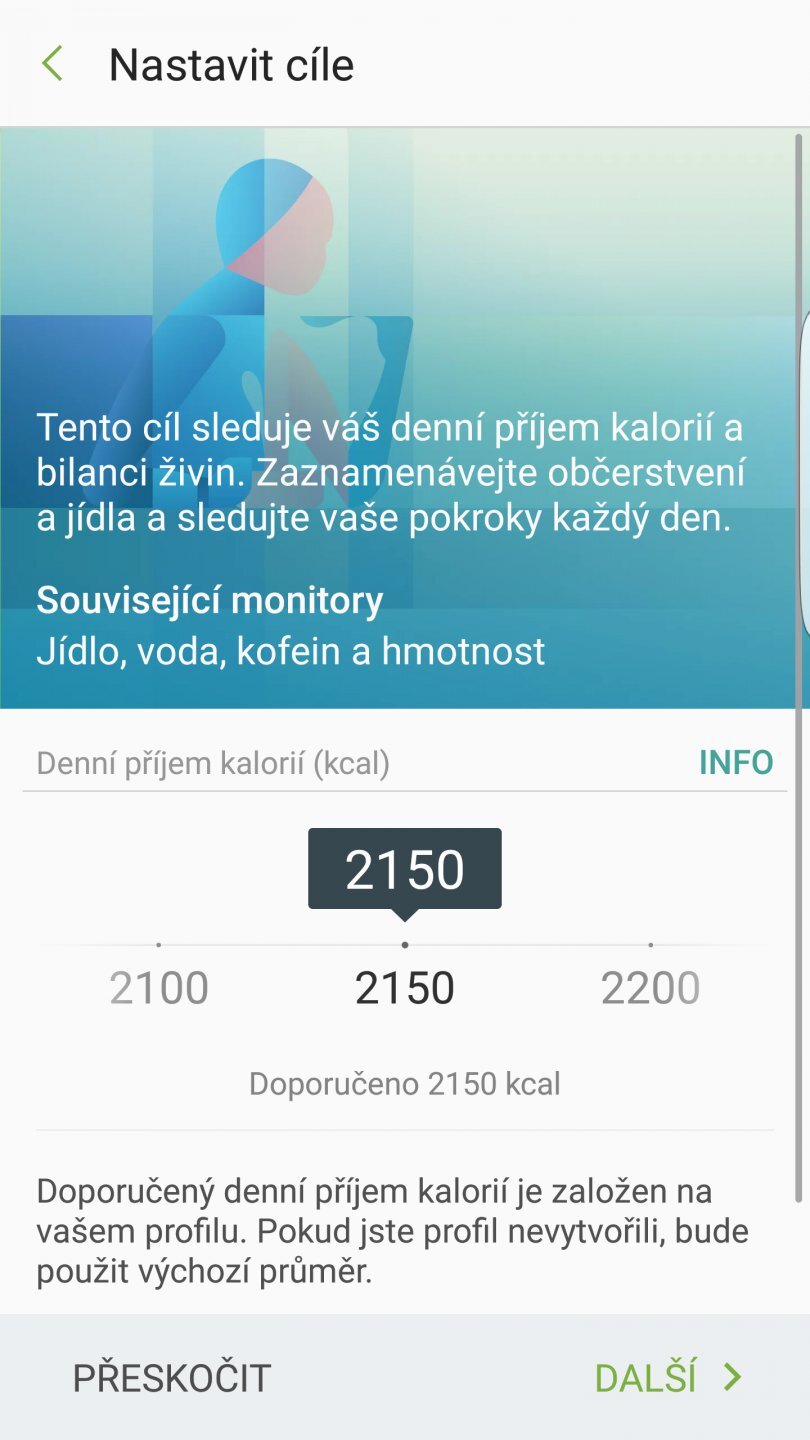Open Související monitory section
This screenshot has height=1440, width=810.
click(x=210, y=600)
